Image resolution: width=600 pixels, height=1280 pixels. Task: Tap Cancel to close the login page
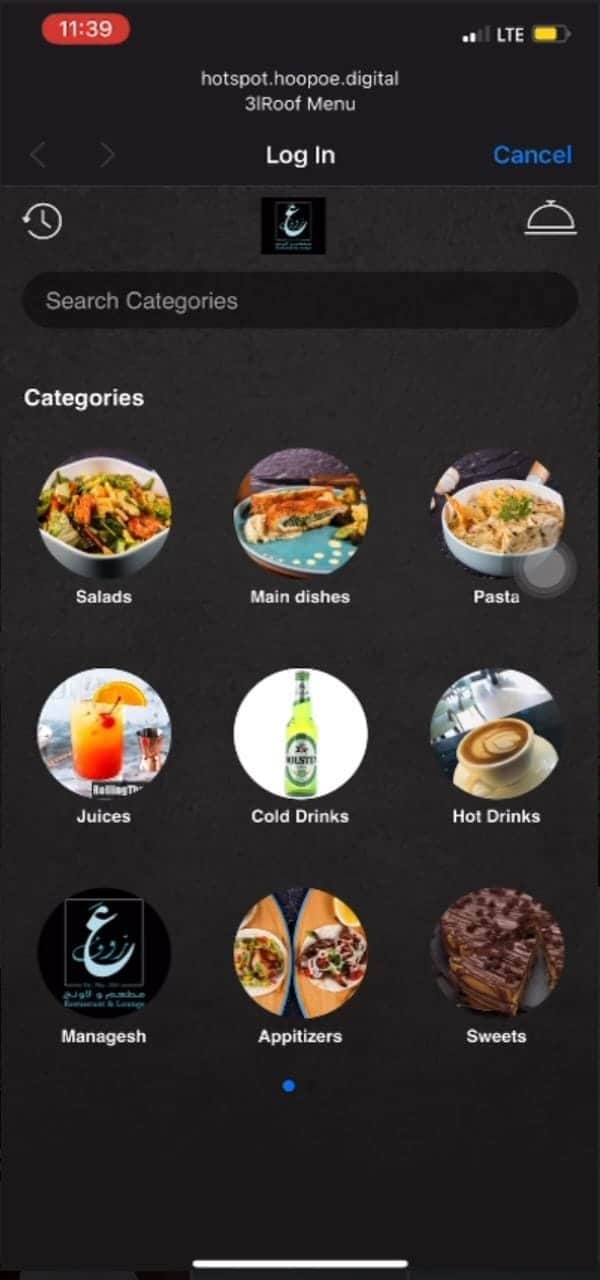coord(532,155)
